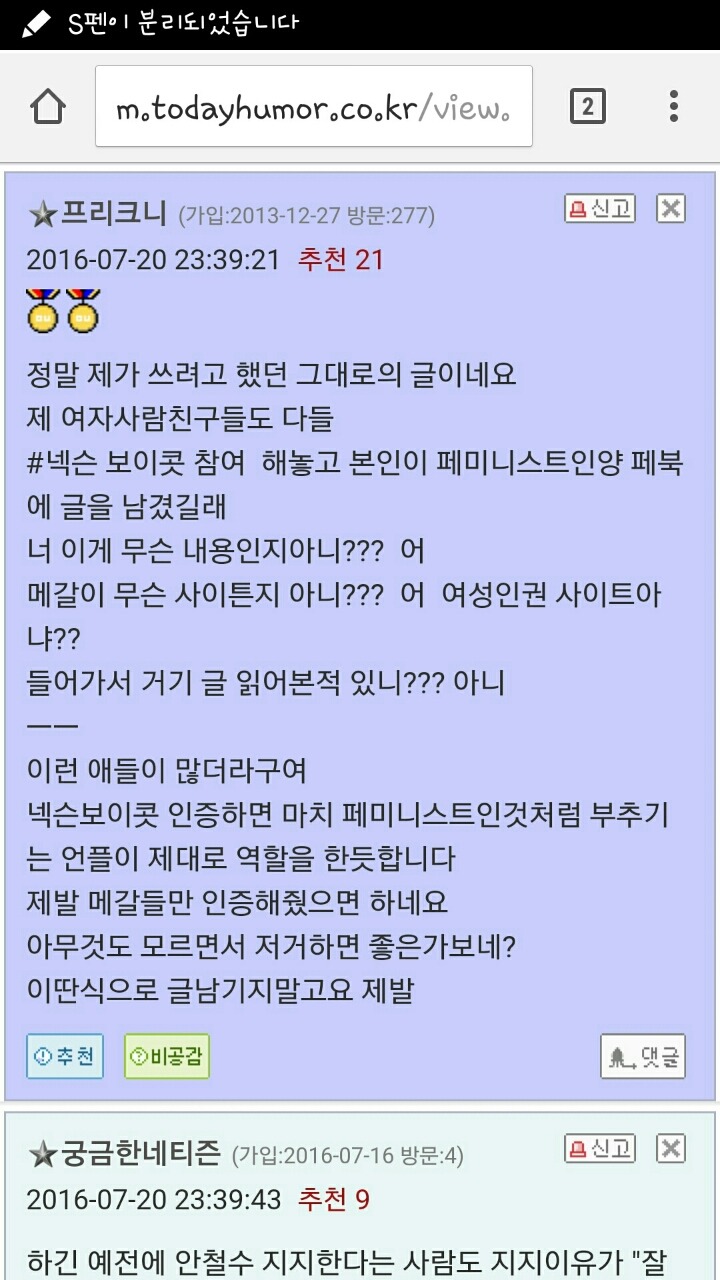Reply to 프리크니's comment via 댓글

tap(642, 1057)
